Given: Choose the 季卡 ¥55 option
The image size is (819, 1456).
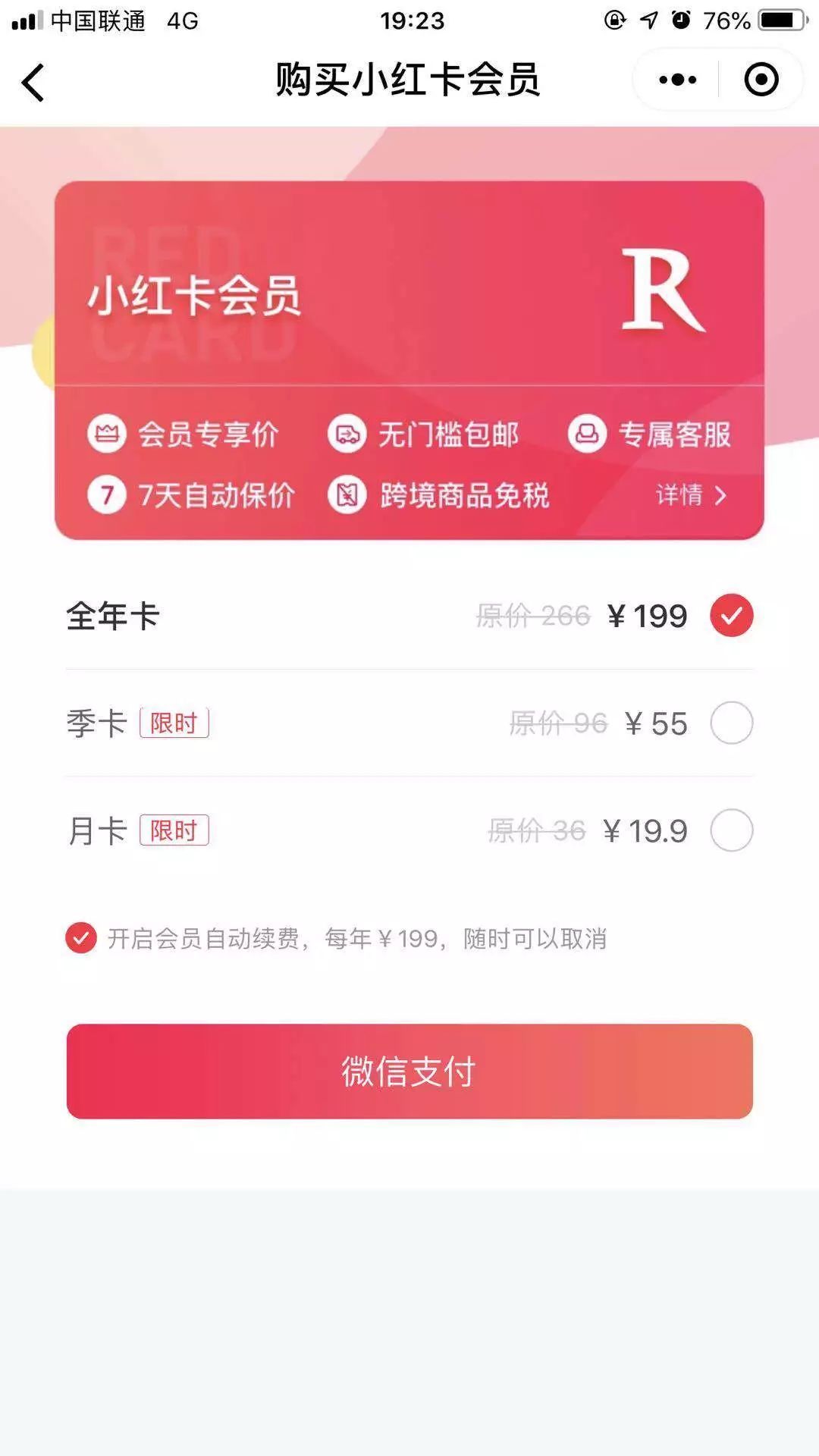Looking at the screenshot, I should pyautogui.click(x=731, y=723).
